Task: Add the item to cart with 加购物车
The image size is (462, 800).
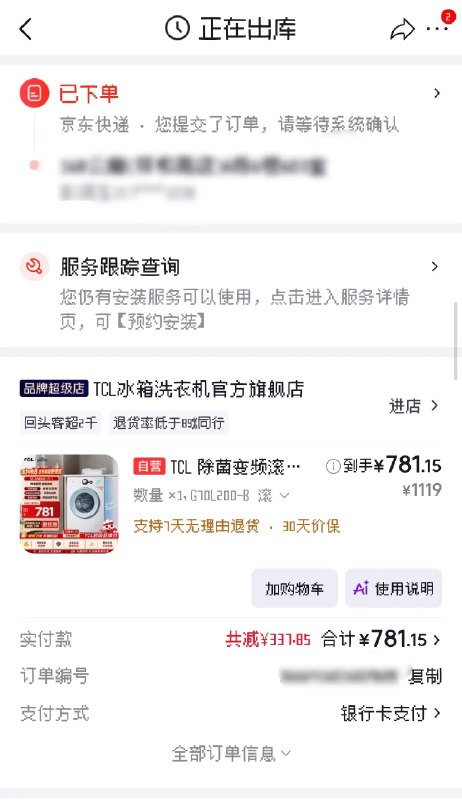Action: coord(294,588)
